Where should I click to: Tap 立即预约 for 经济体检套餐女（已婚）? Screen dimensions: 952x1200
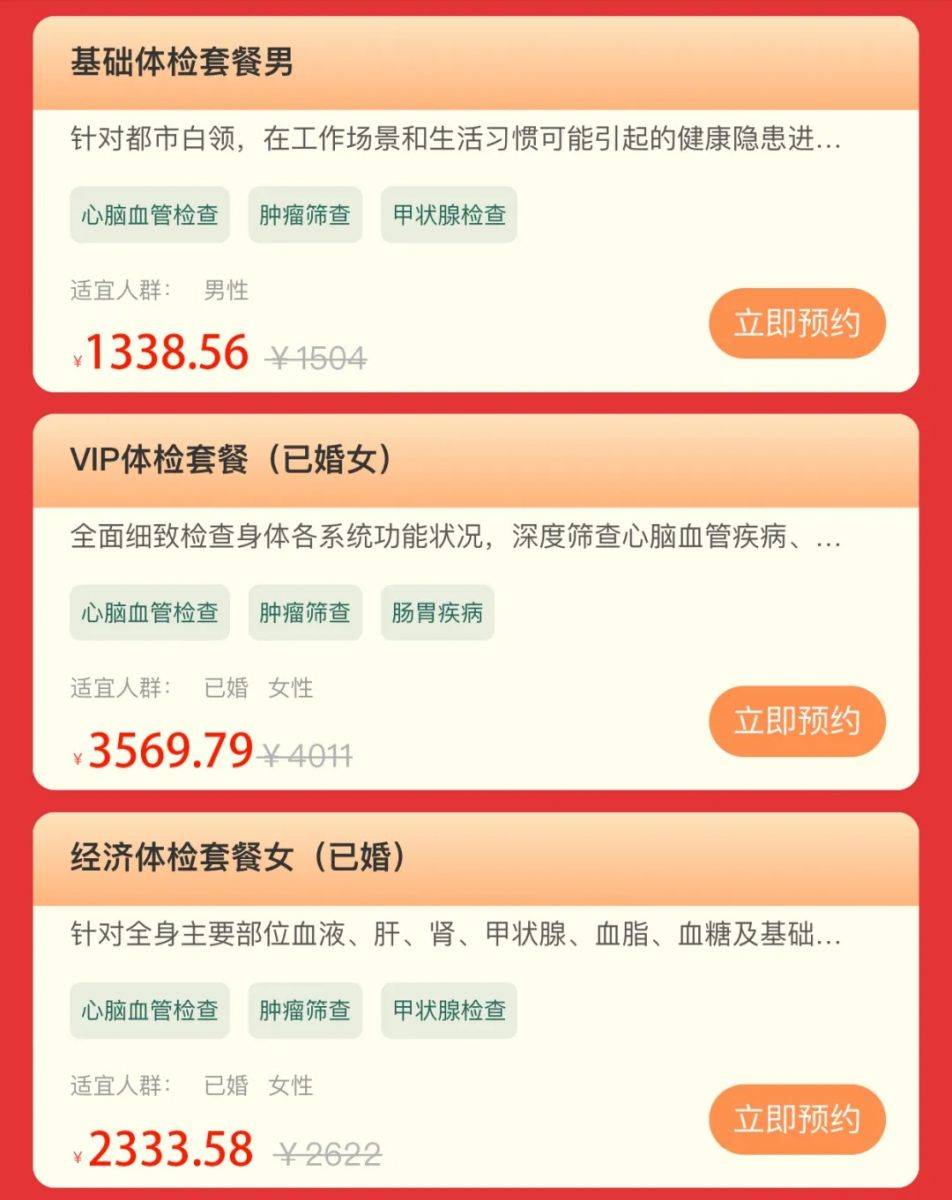[797, 1119]
